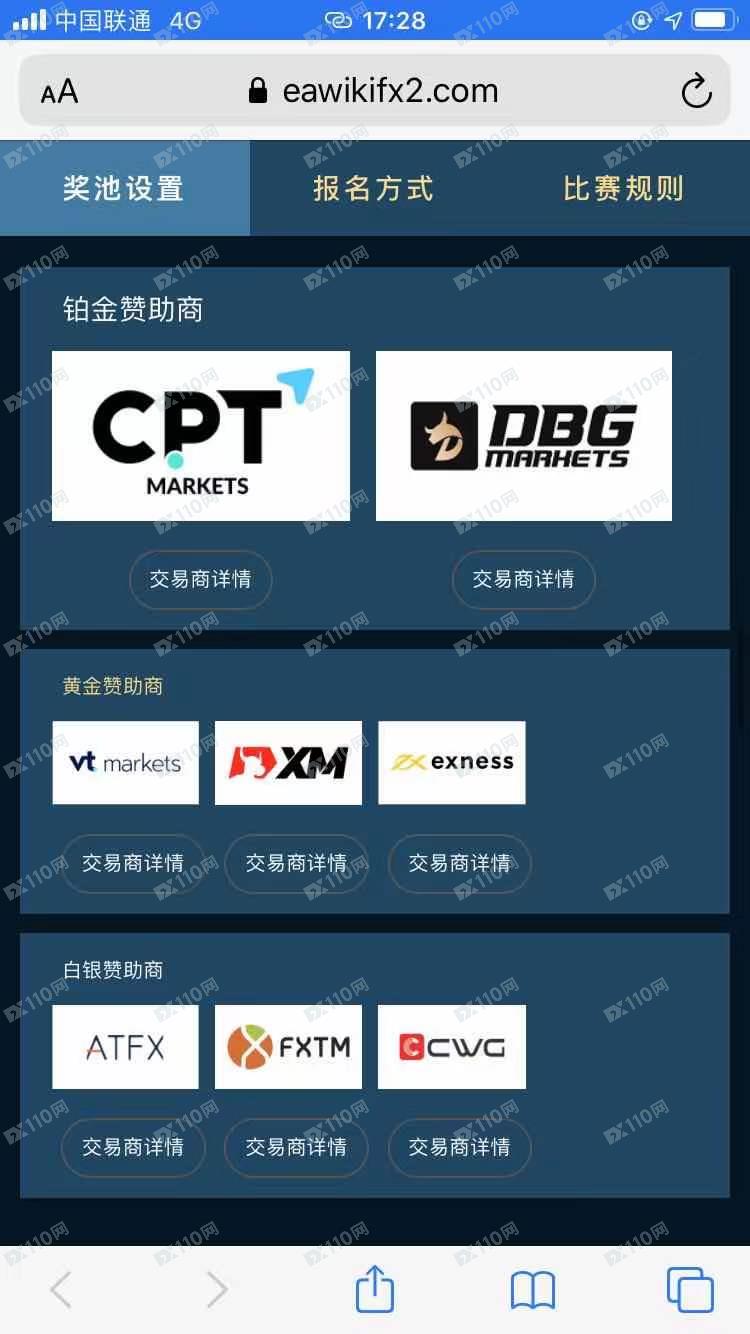Image resolution: width=750 pixels, height=1334 pixels.
Task: Open Safari bookmarks
Action: tap(532, 1290)
